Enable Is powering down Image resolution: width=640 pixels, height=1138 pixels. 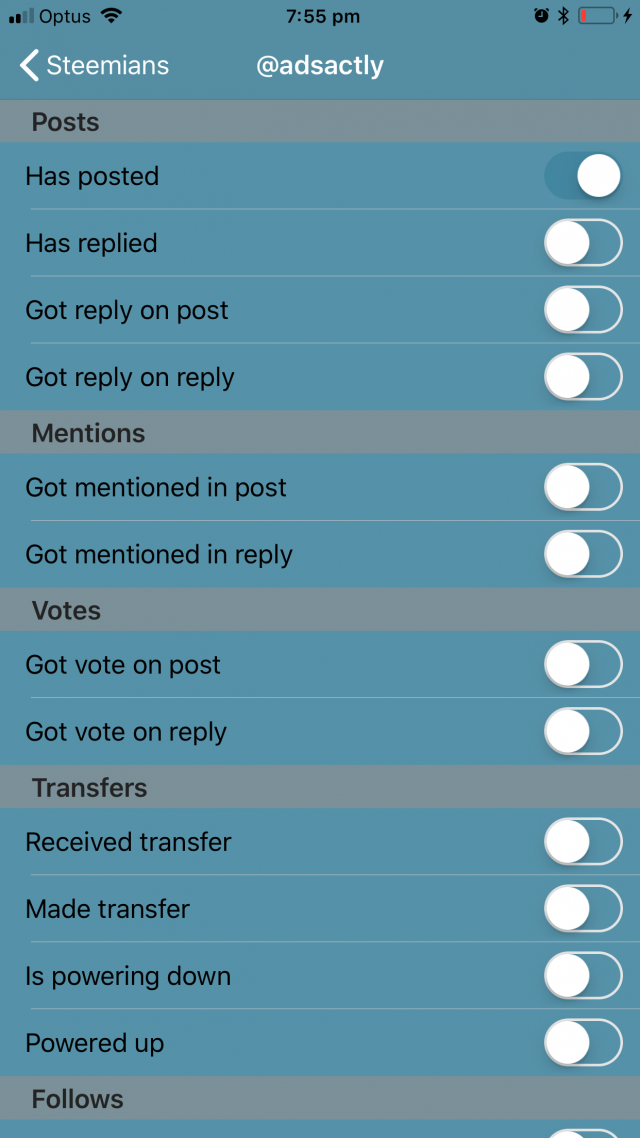tap(583, 976)
